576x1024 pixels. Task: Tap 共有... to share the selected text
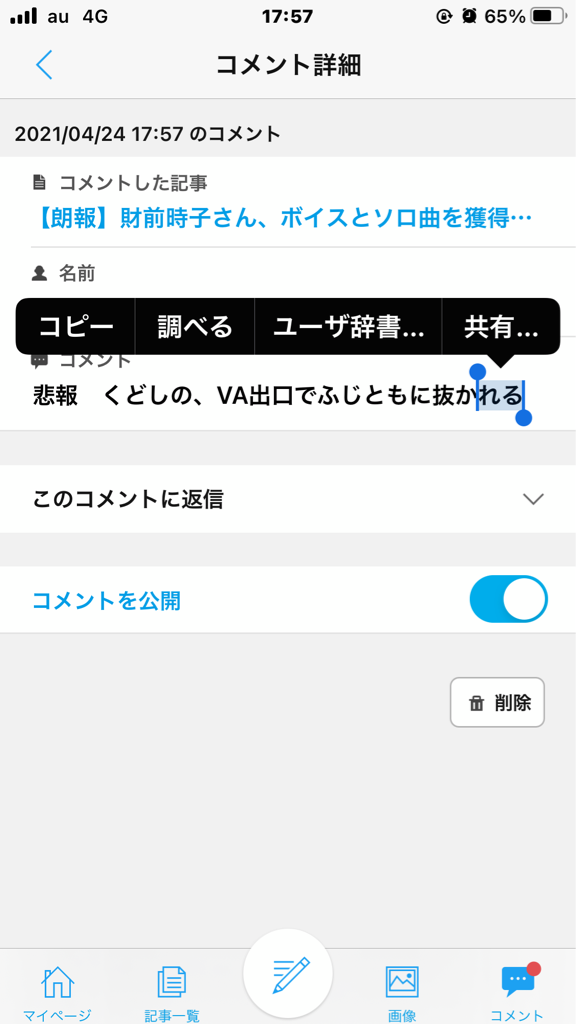coord(501,327)
